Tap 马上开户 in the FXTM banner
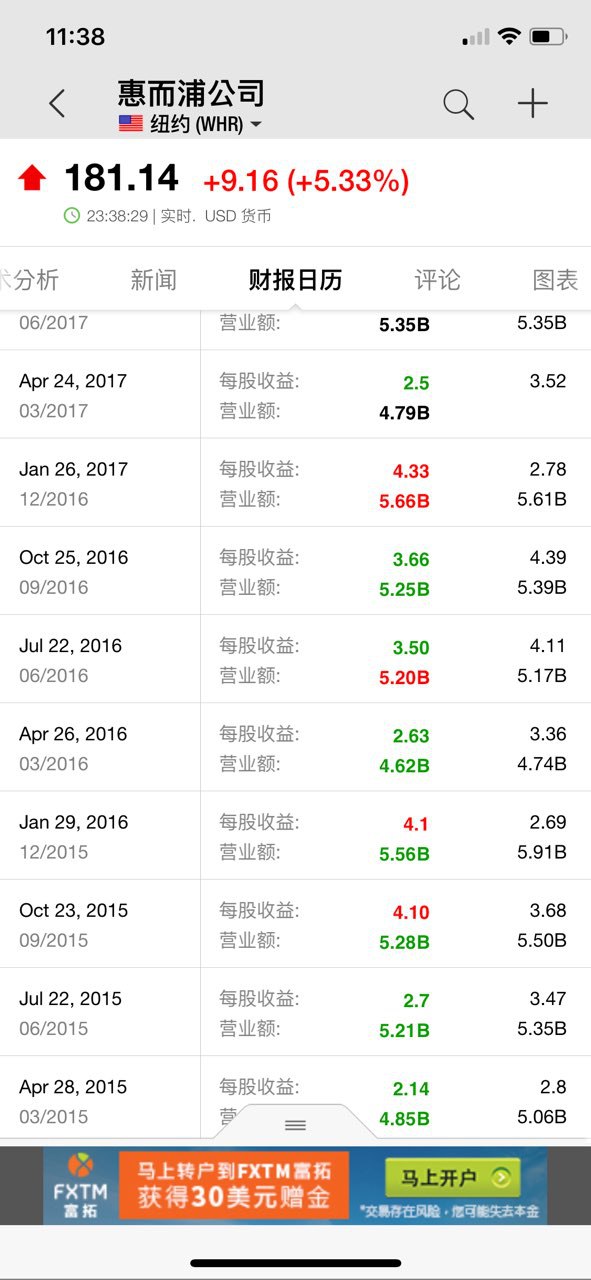Viewport: 591px width, 1280px height. (x=453, y=1177)
